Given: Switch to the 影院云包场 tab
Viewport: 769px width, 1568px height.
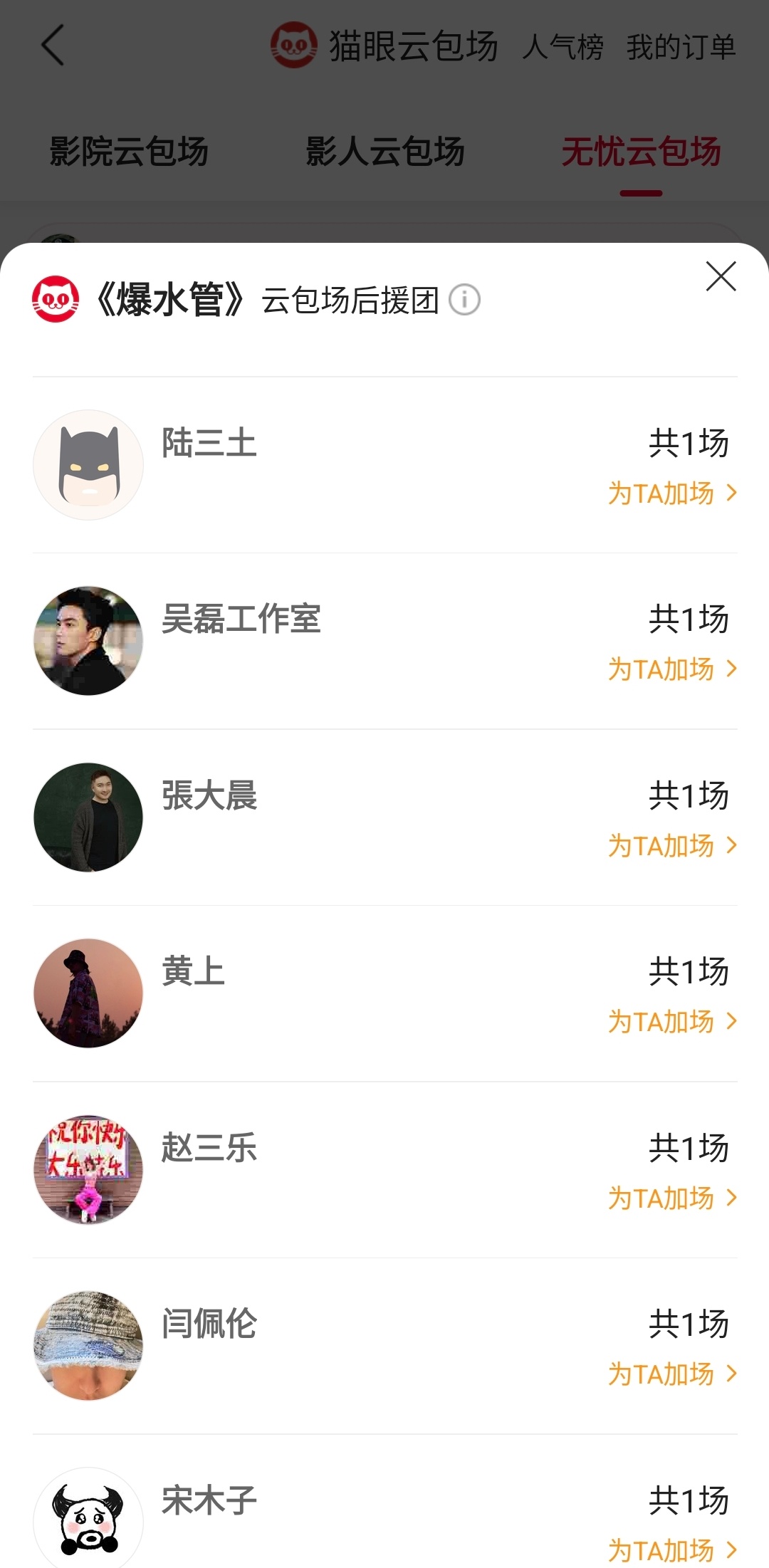Looking at the screenshot, I should click(x=128, y=151).
